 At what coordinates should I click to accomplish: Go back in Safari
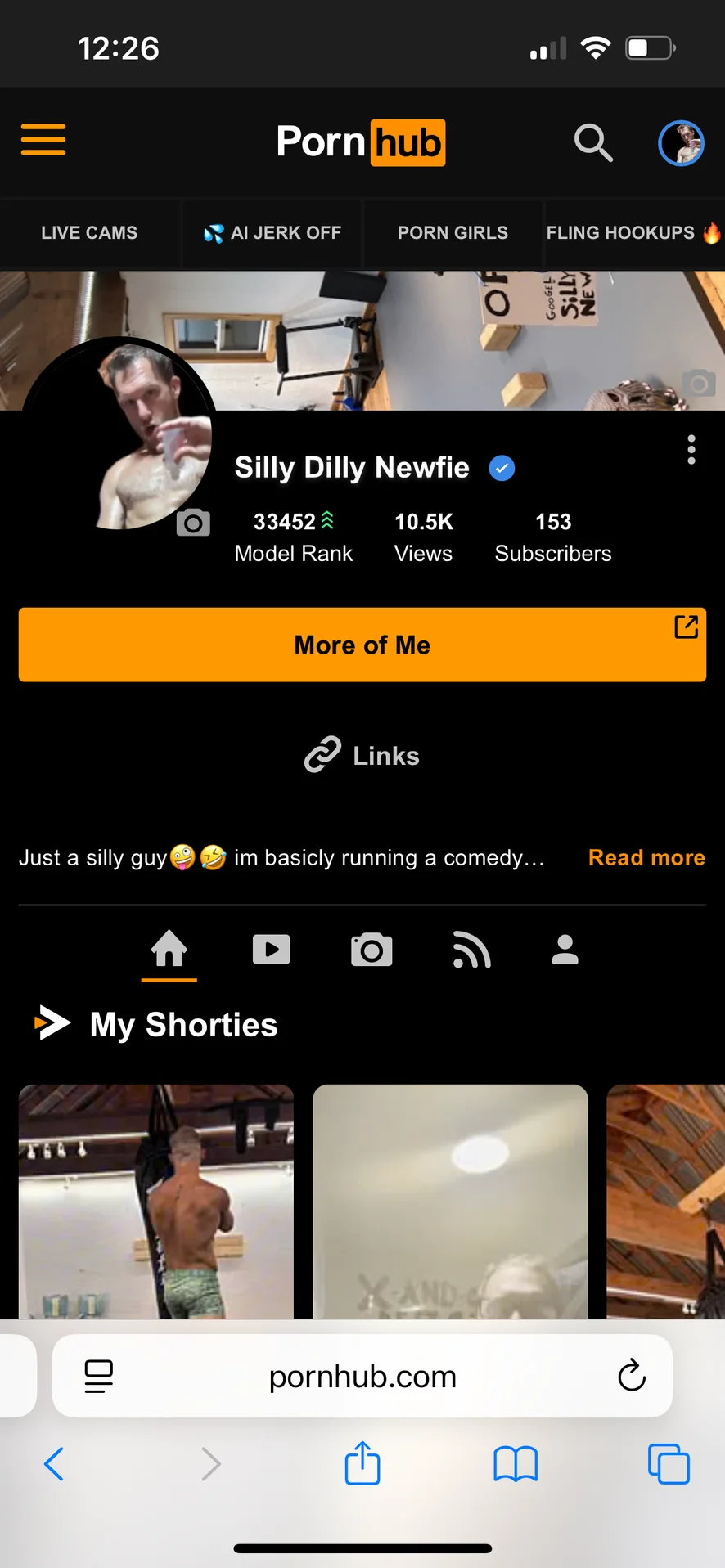pyautogui.click(x=54, y=1463)
